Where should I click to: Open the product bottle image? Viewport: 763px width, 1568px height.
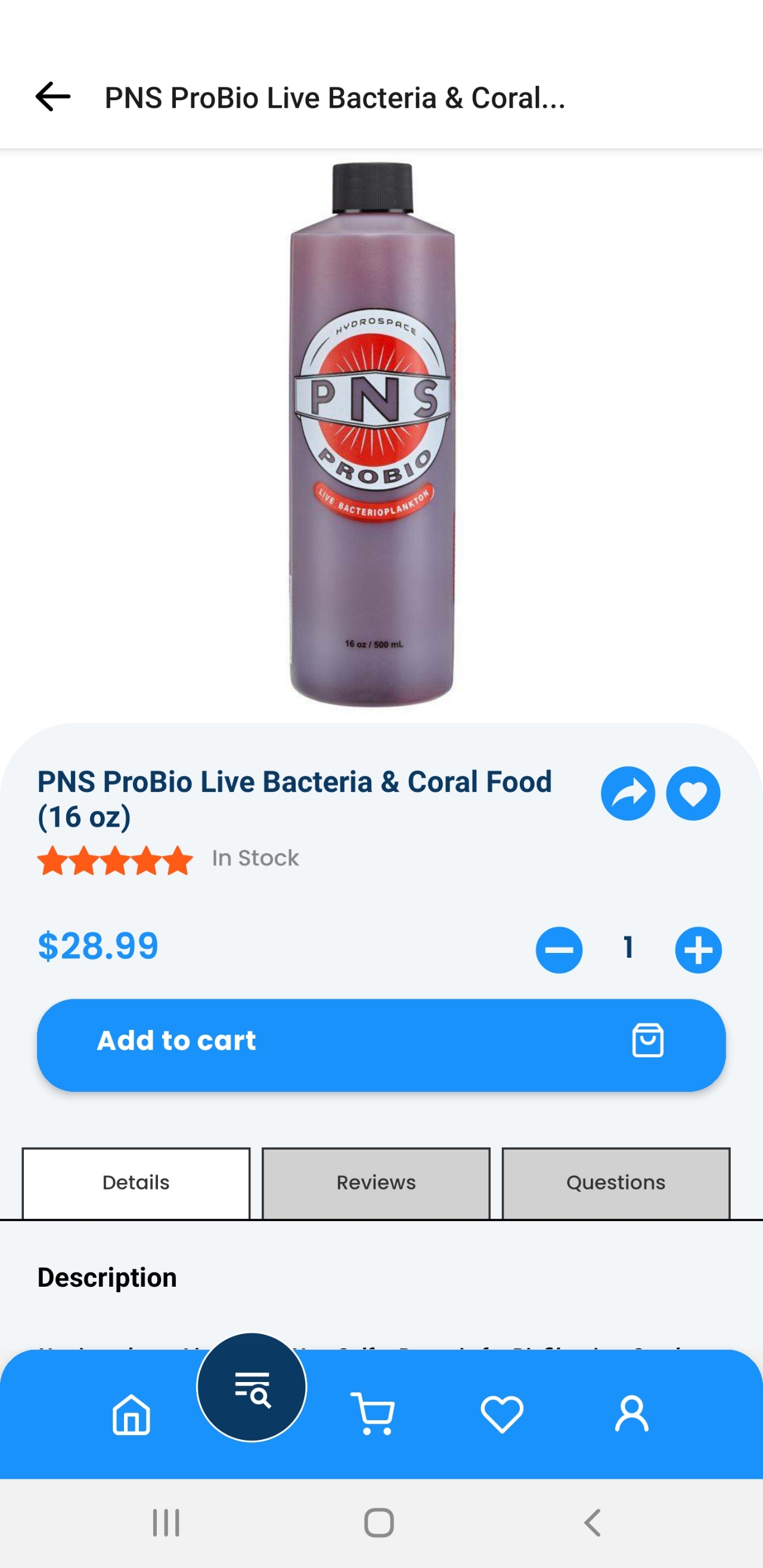click(373, 434)
